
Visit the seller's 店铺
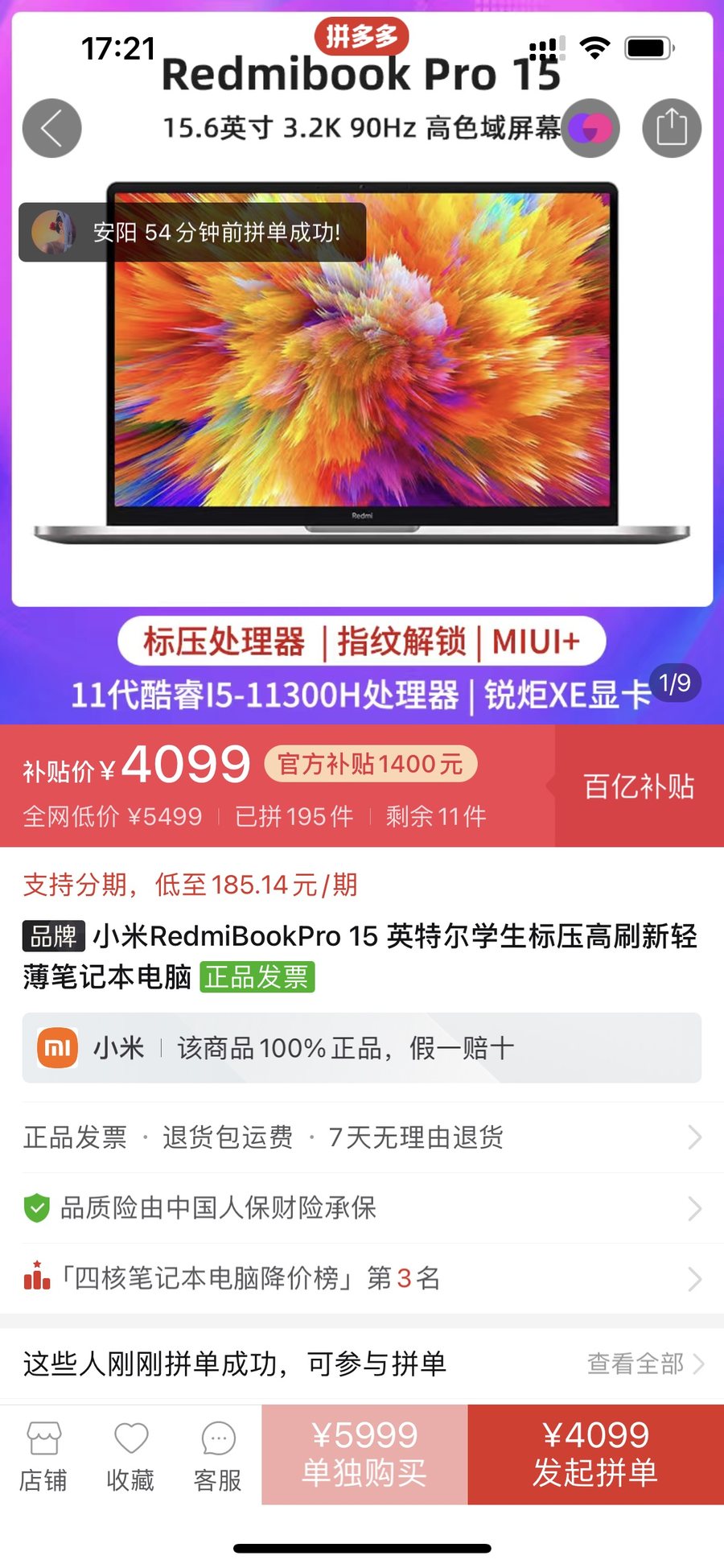point(43,1455)
